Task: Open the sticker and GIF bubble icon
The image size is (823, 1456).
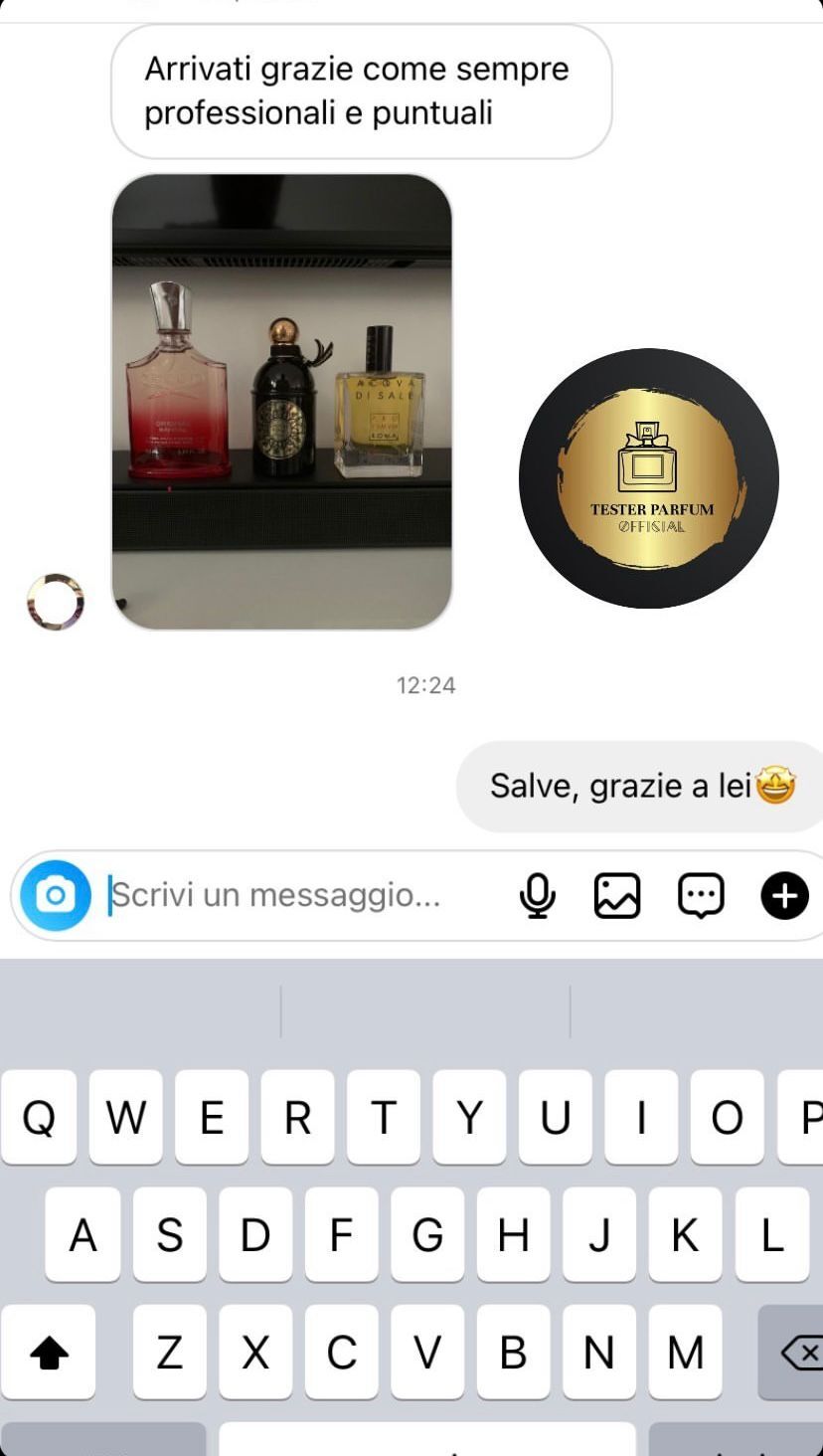Action: pyautogui.click(x=702, y=896)
